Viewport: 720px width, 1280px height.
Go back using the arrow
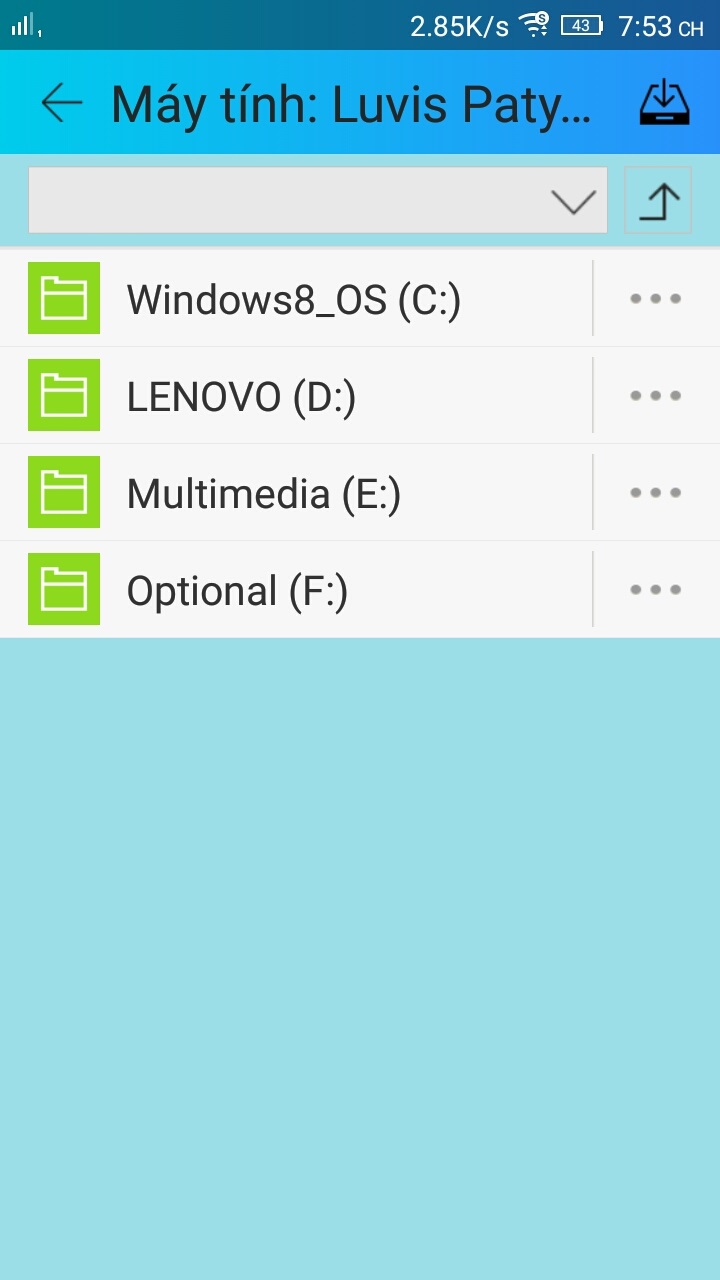(62, 103)
